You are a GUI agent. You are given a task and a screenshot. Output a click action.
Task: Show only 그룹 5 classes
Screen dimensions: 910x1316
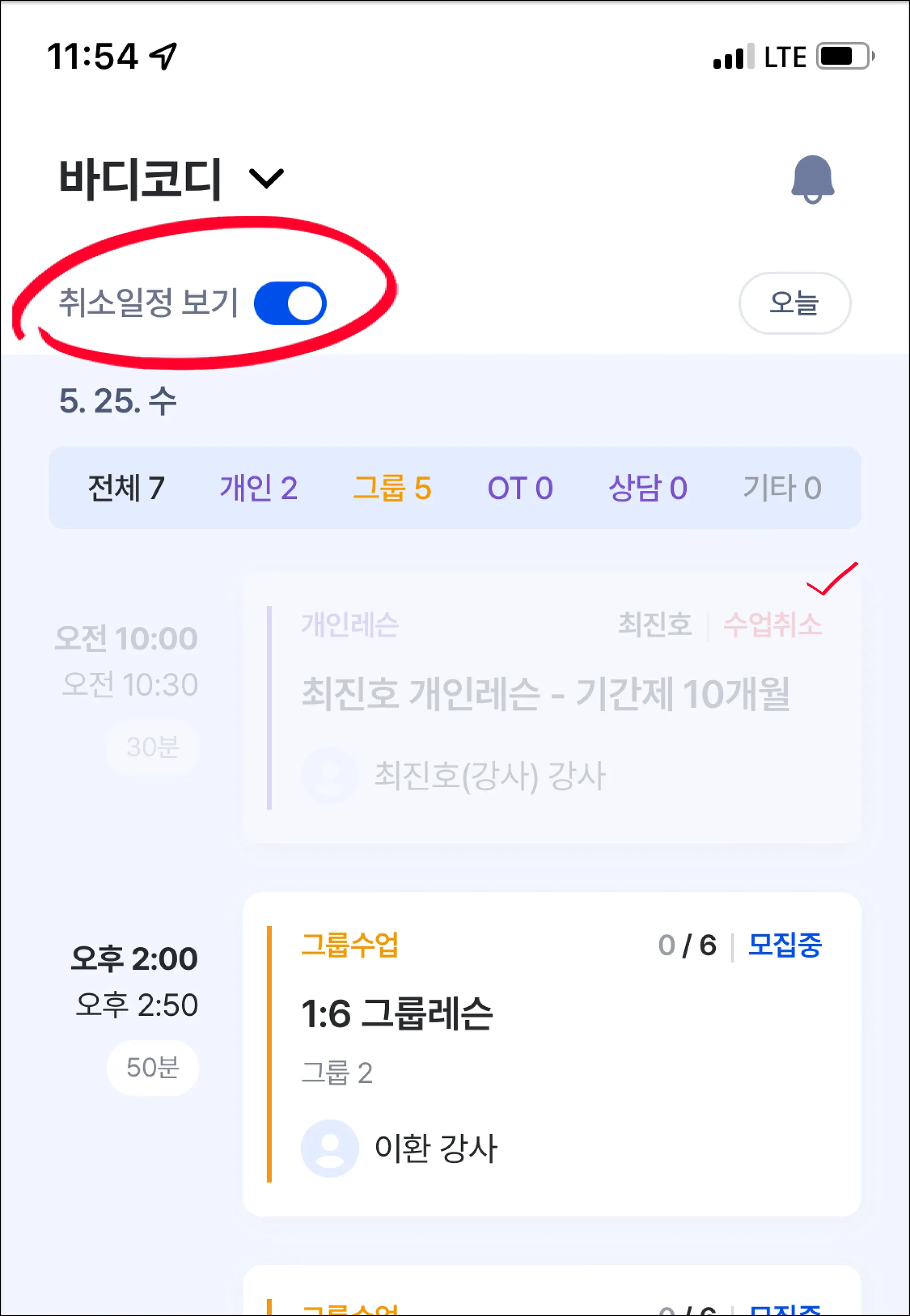392,488
